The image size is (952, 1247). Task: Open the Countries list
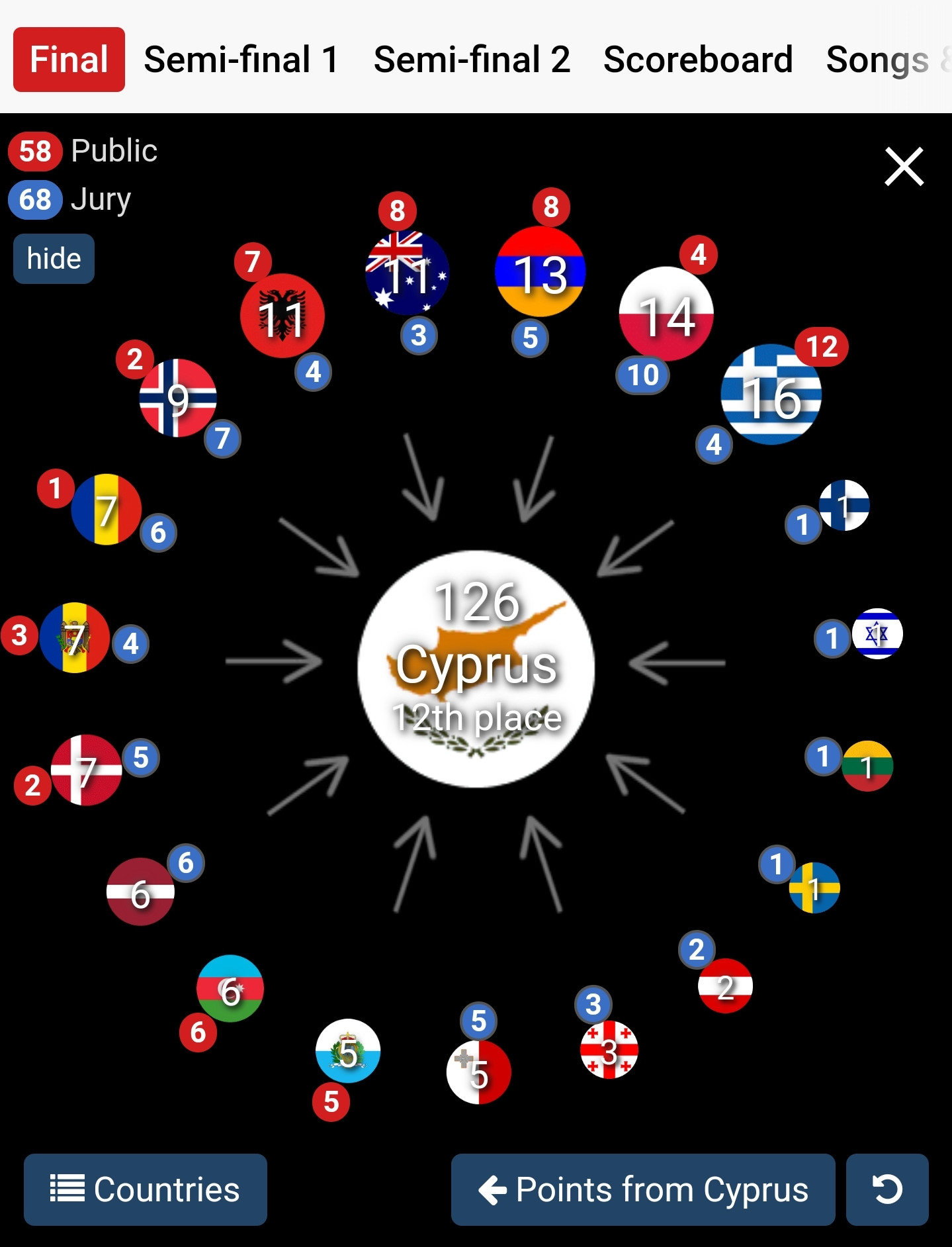(x=146, y=1189)
